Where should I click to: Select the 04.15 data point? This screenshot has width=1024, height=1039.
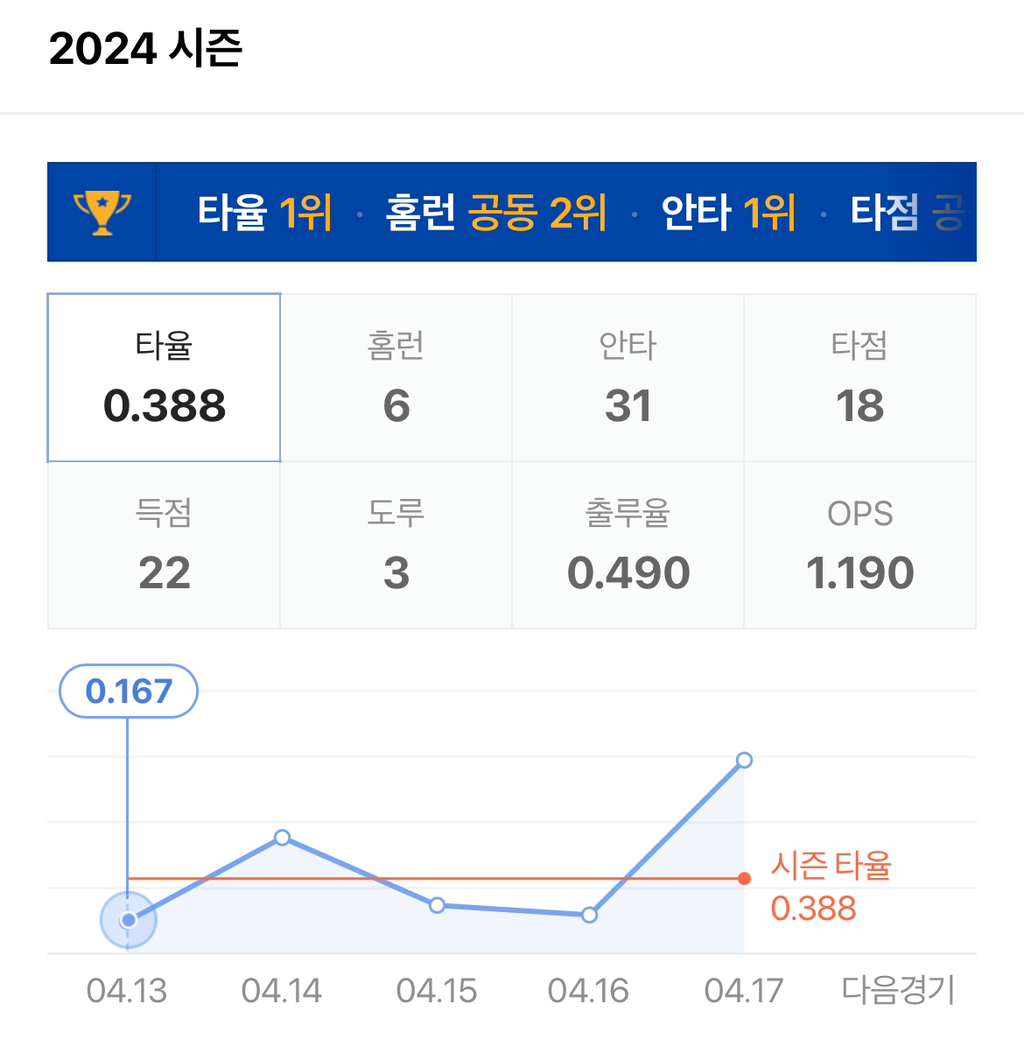coord(437,905)
